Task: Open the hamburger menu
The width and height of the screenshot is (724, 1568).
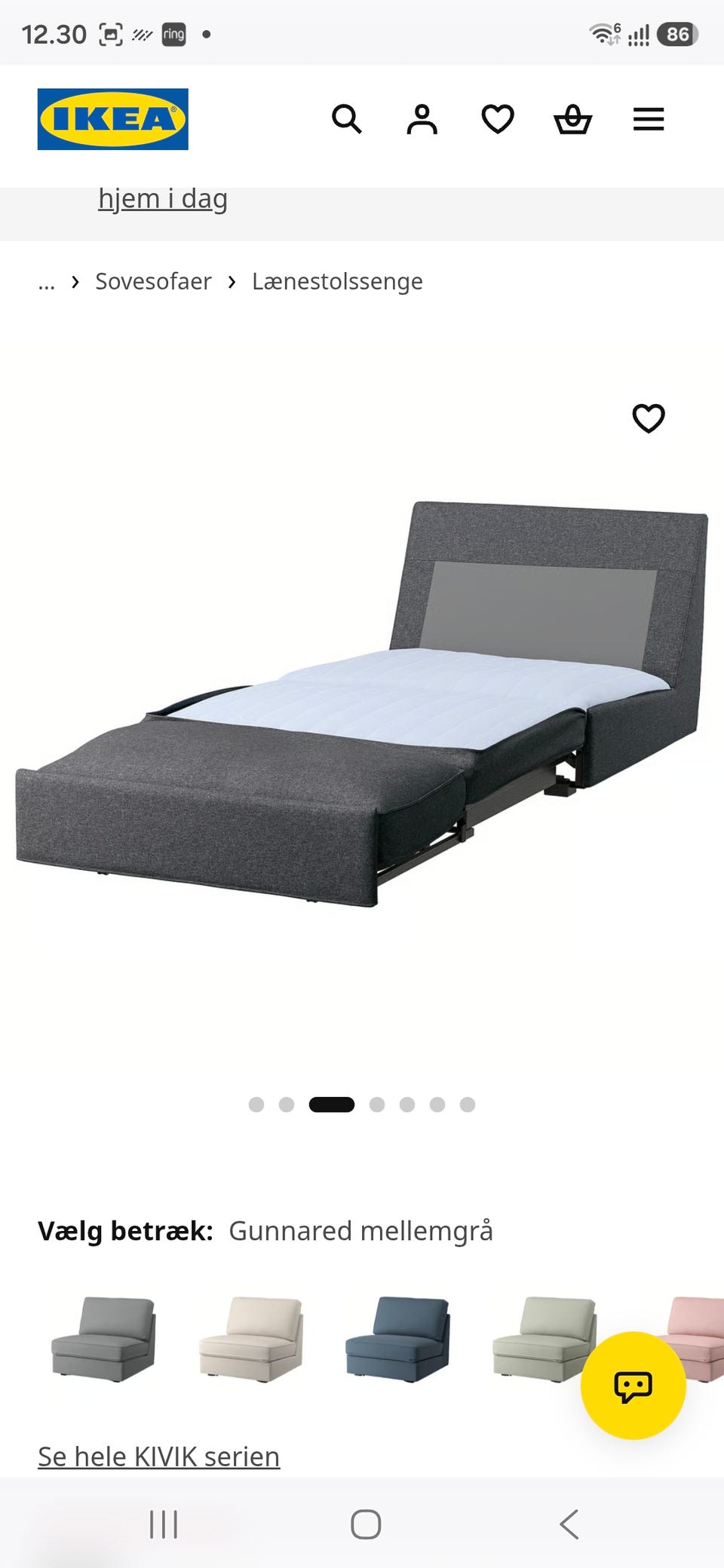Action: point(649,119)
